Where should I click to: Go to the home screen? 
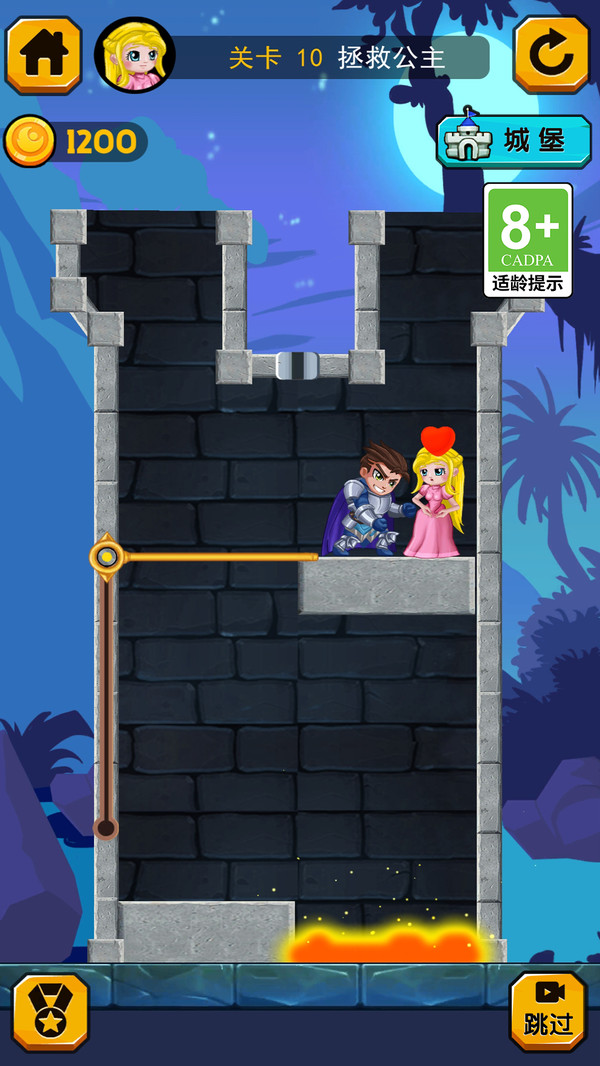pos(43,55)
